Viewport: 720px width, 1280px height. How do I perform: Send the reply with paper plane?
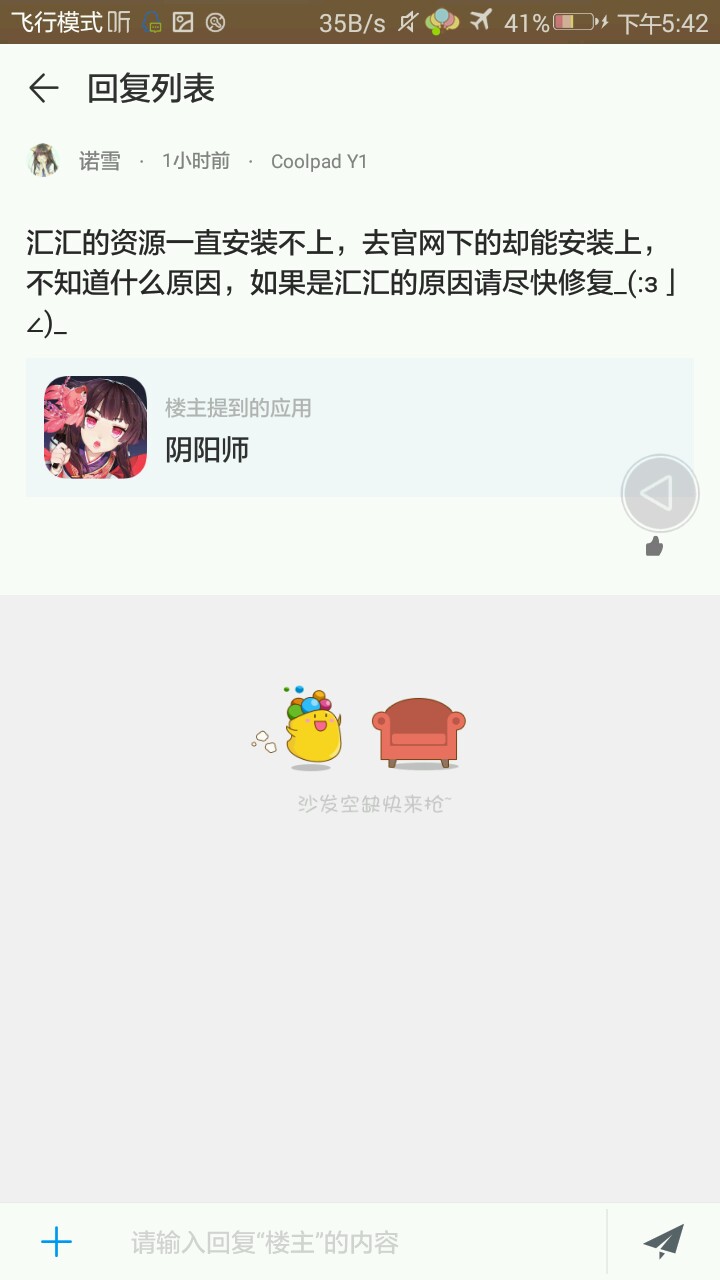[663, 1242]
